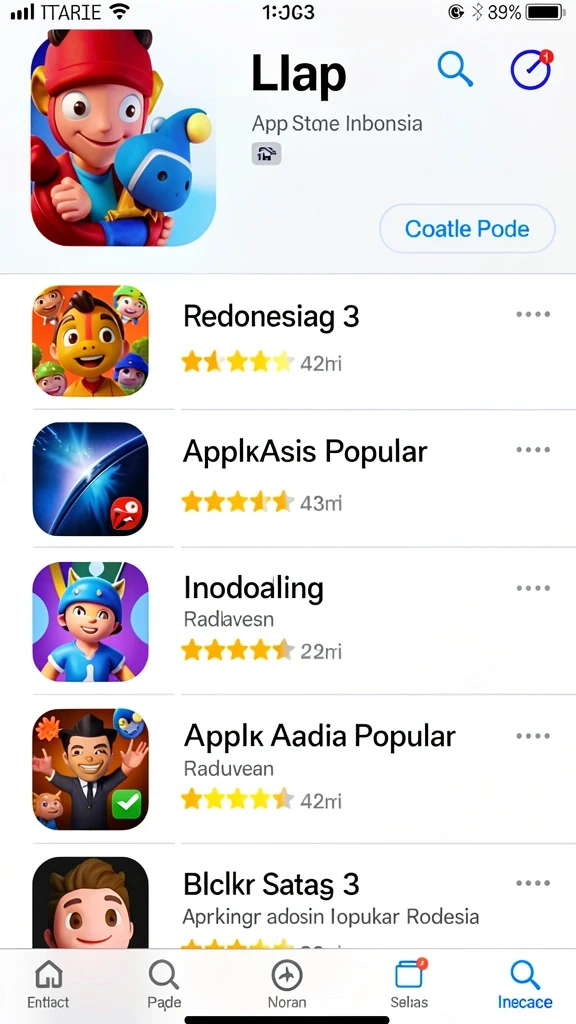The height and width of the screenshot is (1024, 576).
Task: Open the Inodoaling app row
Action: coord(288,621)
